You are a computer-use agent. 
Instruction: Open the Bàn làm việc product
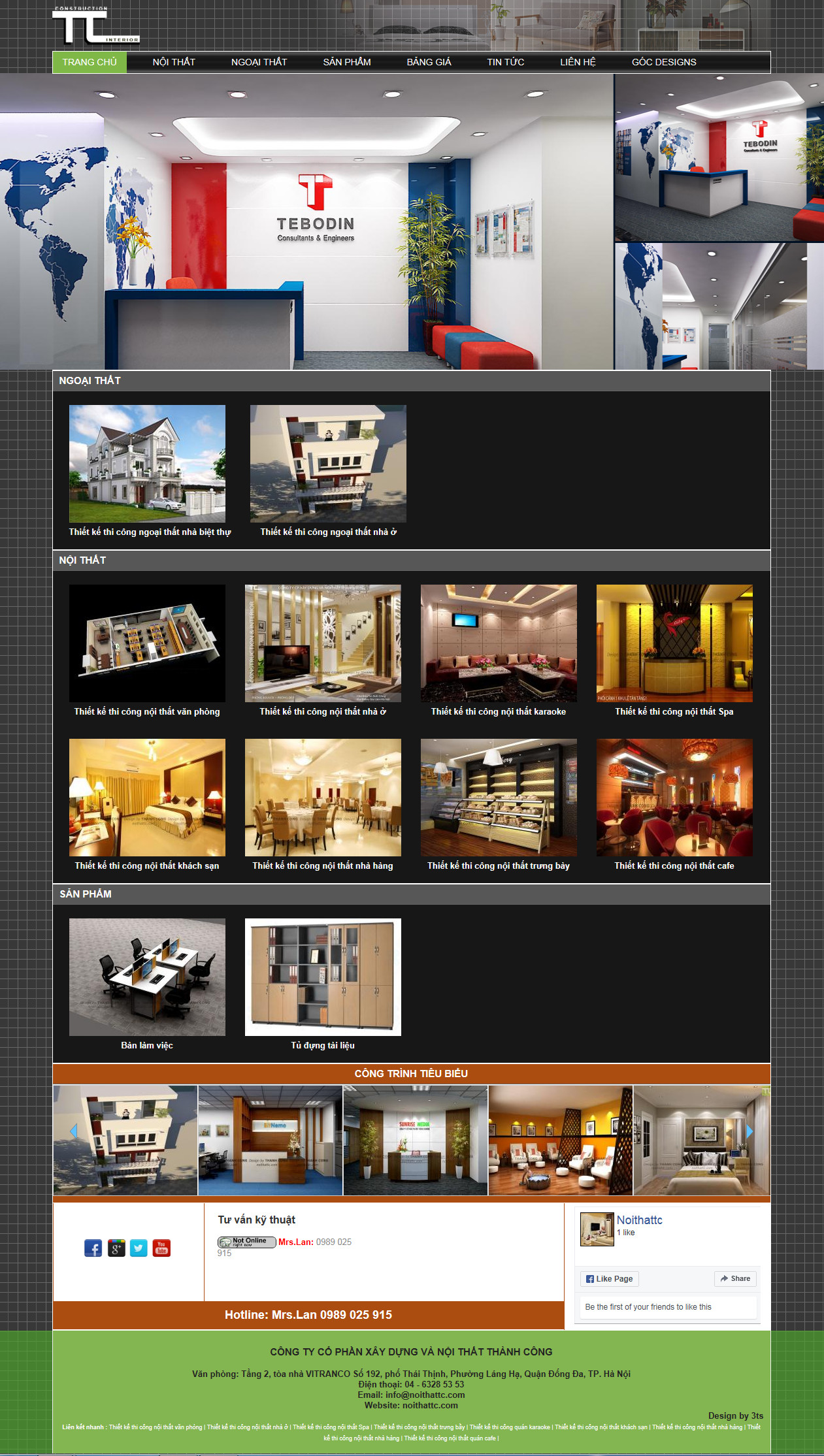(147, 977)
